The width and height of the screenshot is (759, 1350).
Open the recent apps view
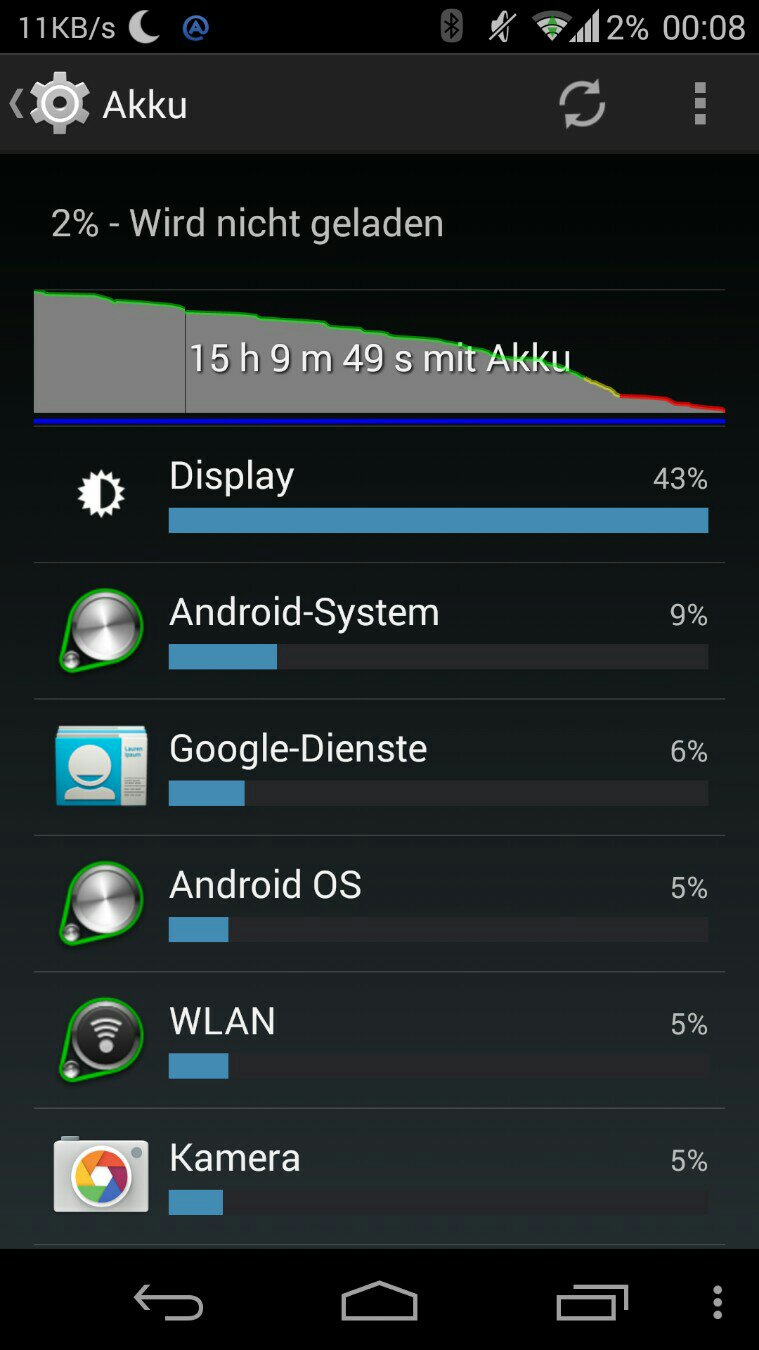591,1302
